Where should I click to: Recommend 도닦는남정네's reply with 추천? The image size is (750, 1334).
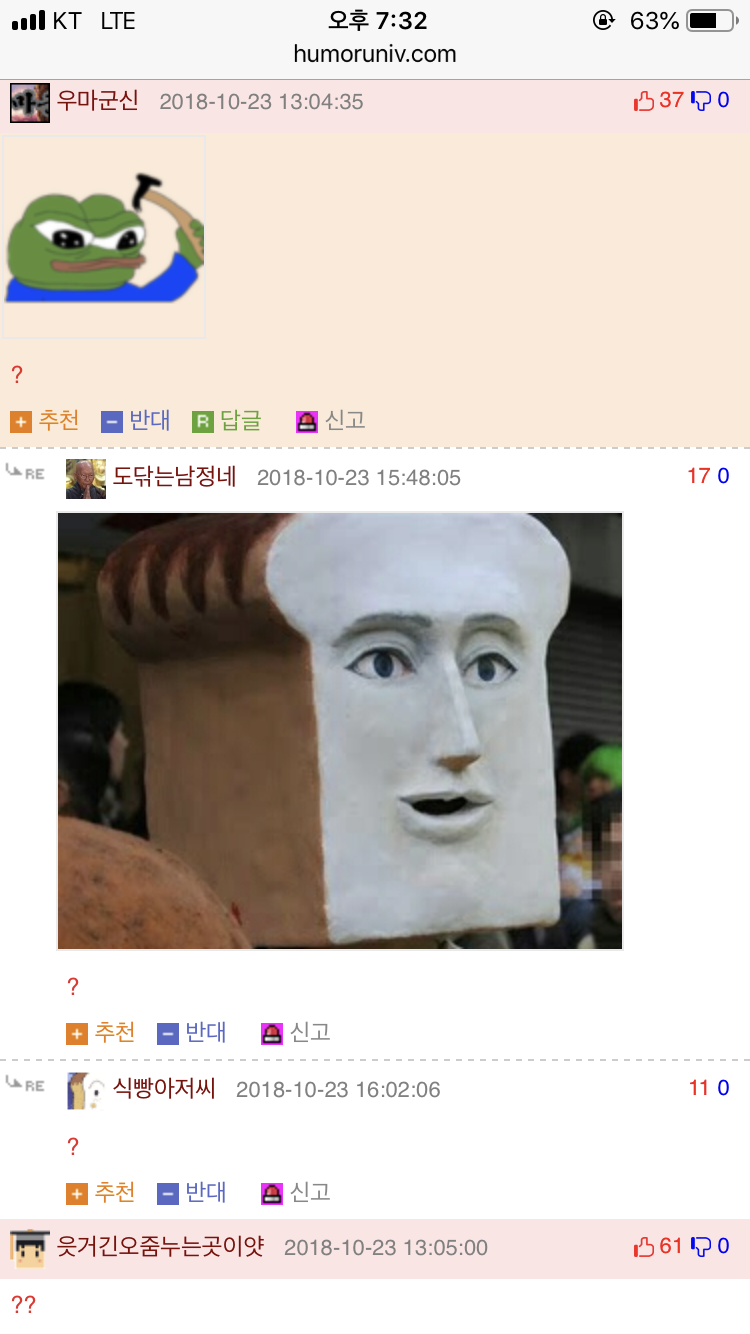point(101,1033)
